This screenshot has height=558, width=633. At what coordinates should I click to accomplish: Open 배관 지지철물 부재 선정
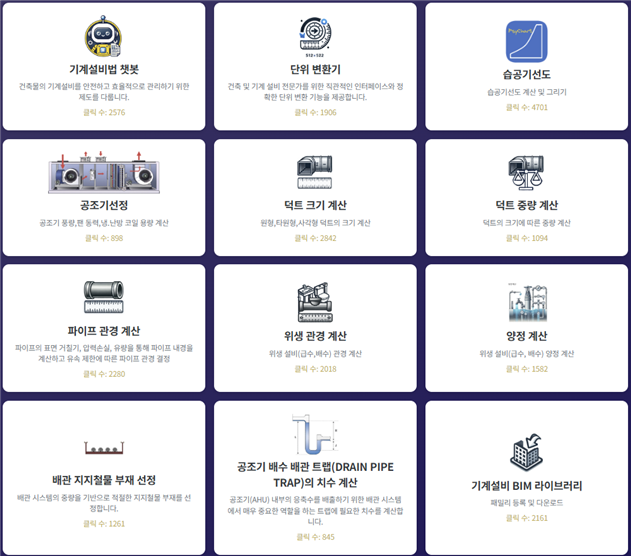point(104,479)
